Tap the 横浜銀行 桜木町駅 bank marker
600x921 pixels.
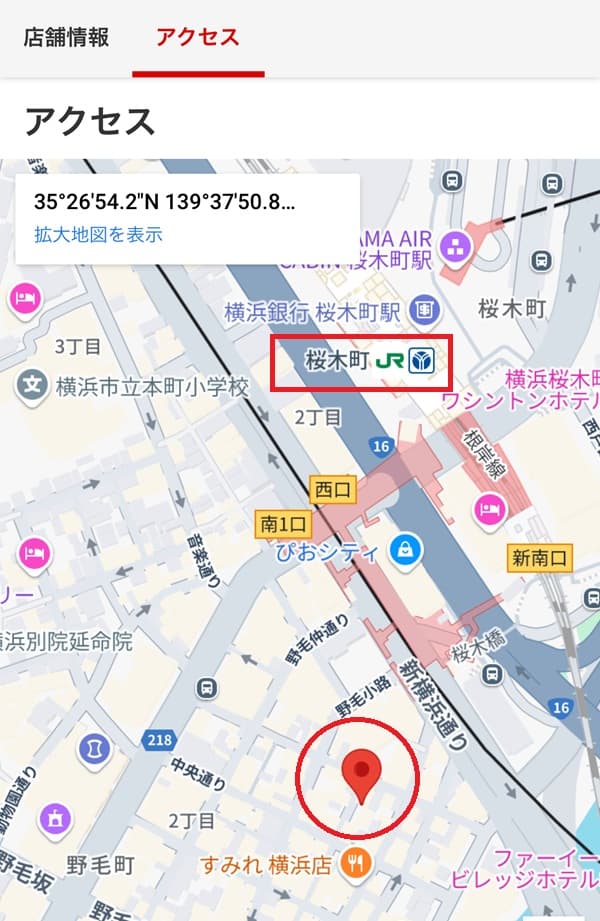[x=424, y=309]
